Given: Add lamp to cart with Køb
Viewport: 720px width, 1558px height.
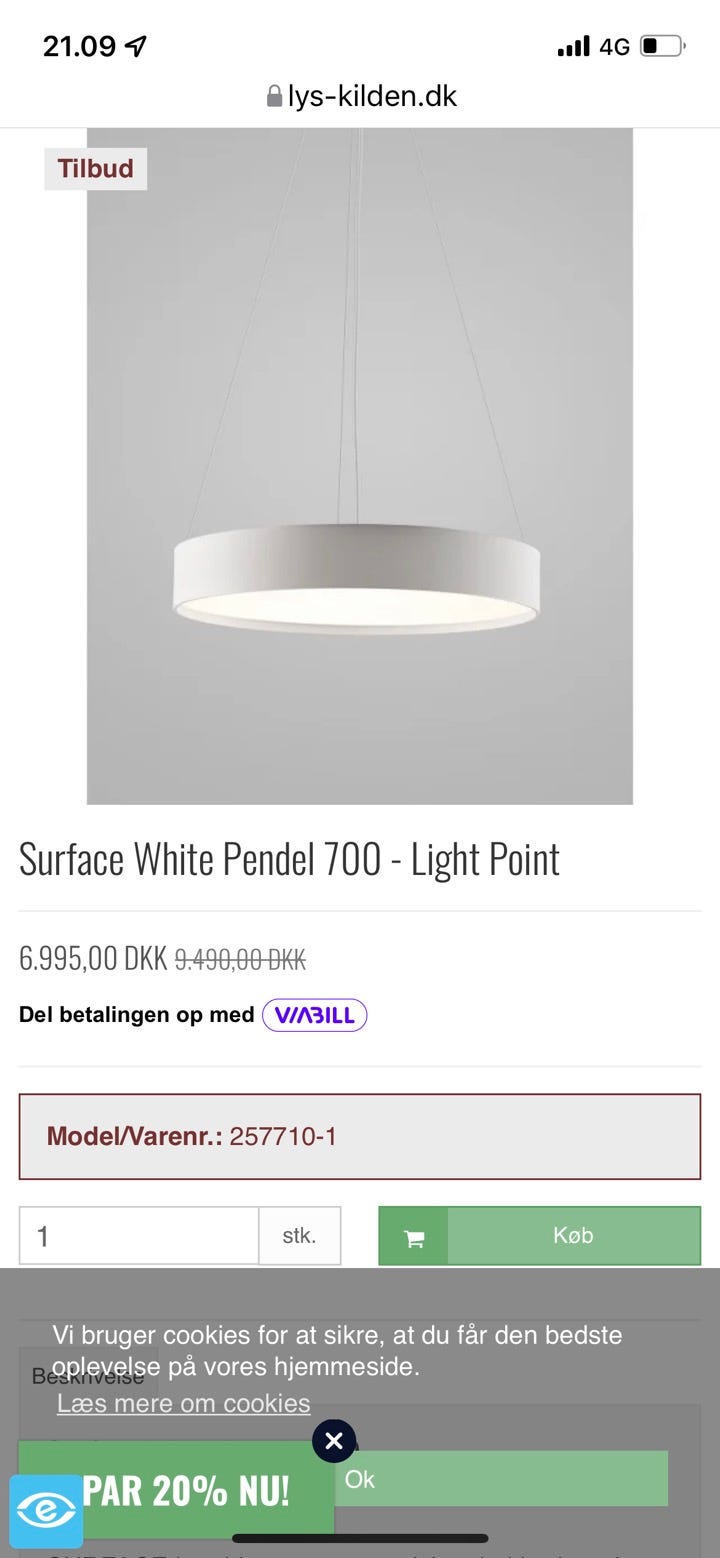Looking at the screenshot, I should pyautogui.click(x=539, y=1236).
